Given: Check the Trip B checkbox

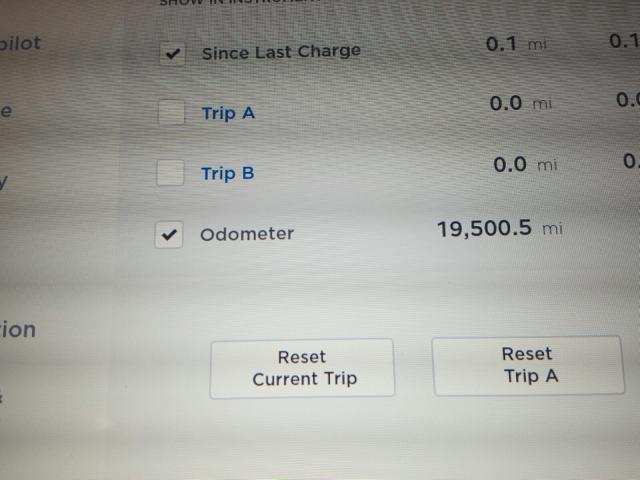Looking at the screenshot, I should pyautogui.click(x=171, y=173).
